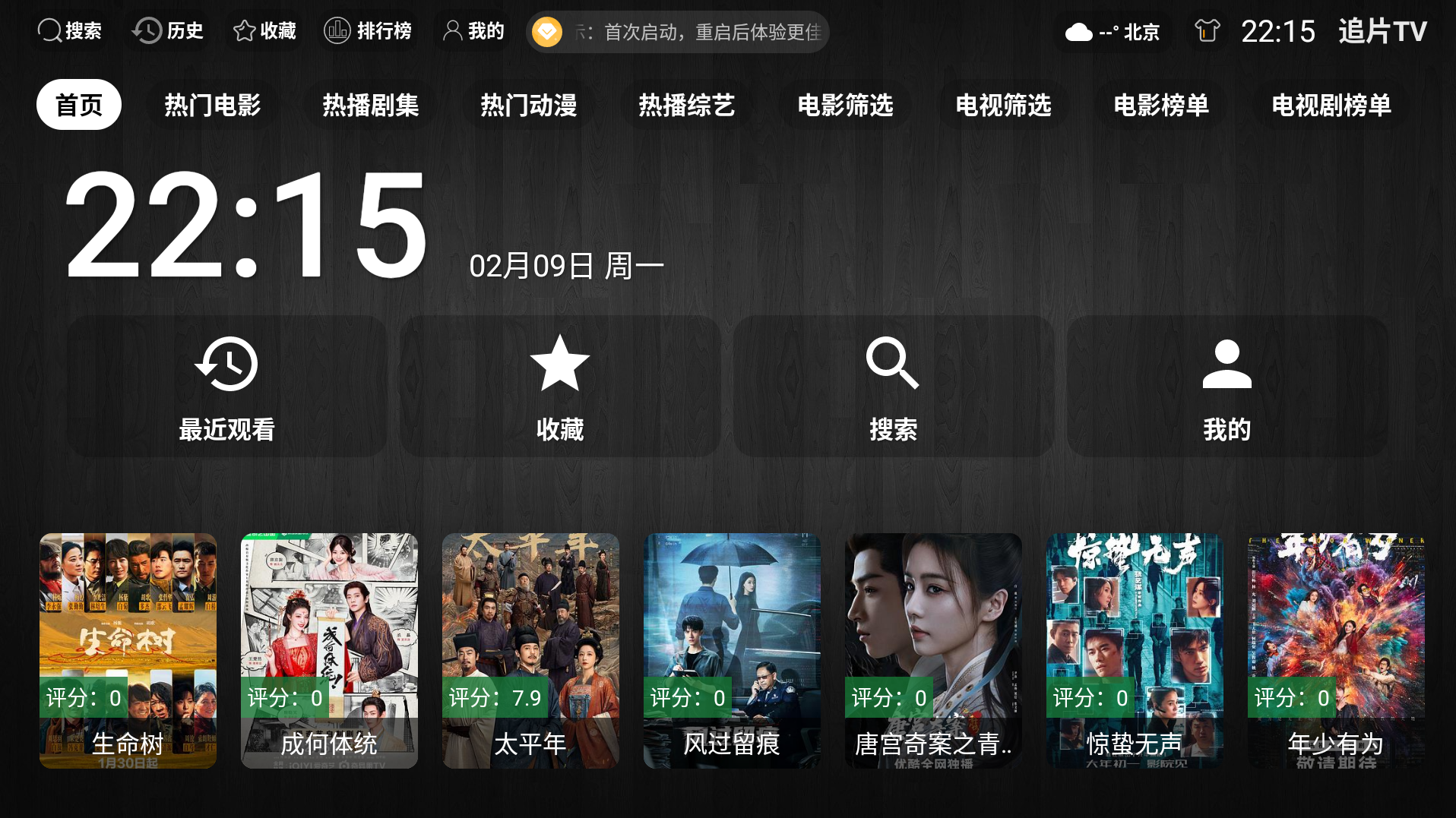1456x818 pixels.
Task: Open the 风过留痕 poster
Action: (732, 650)
